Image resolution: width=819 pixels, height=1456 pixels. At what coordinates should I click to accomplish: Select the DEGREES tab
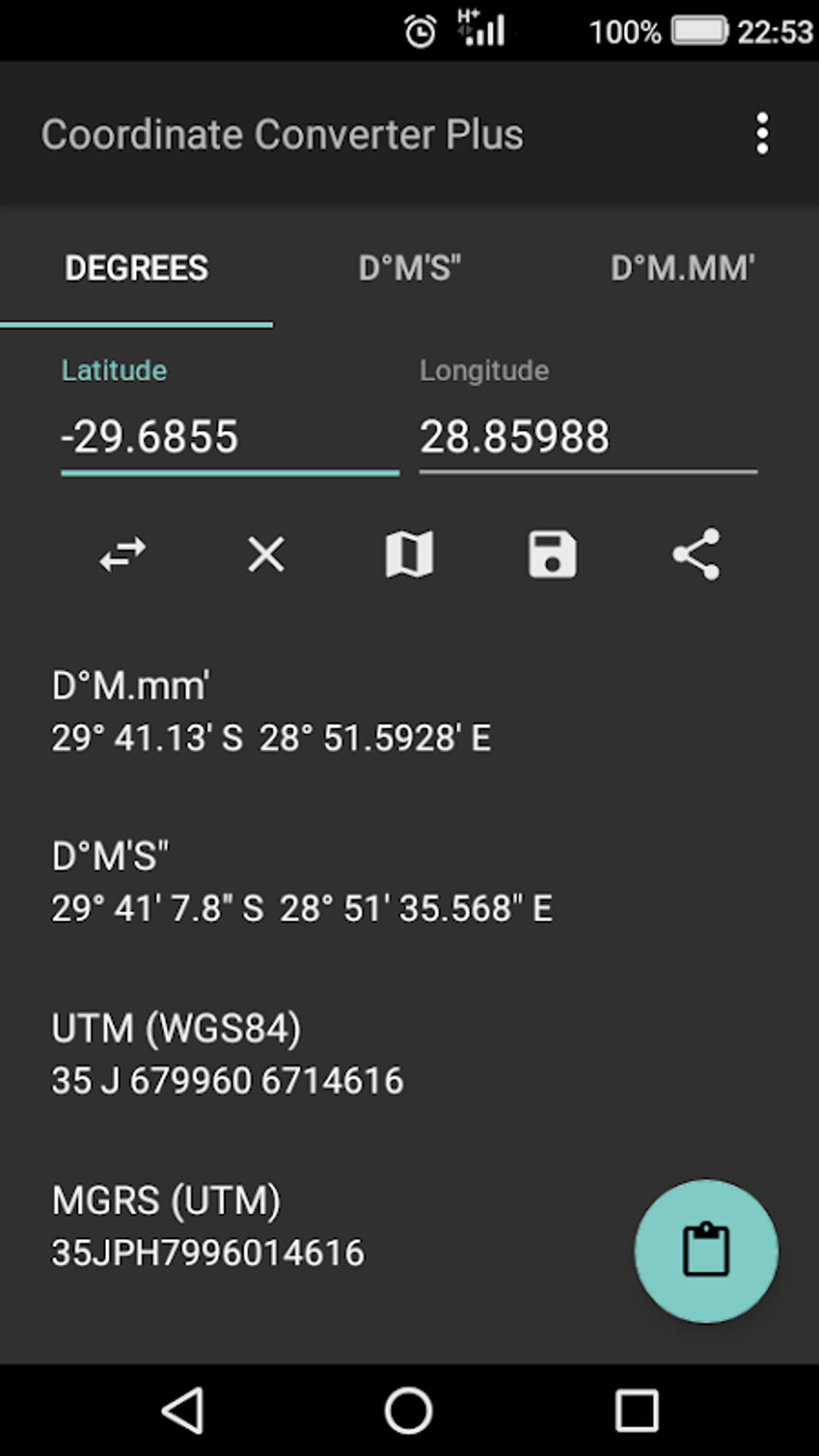click(x=136, y=268)
